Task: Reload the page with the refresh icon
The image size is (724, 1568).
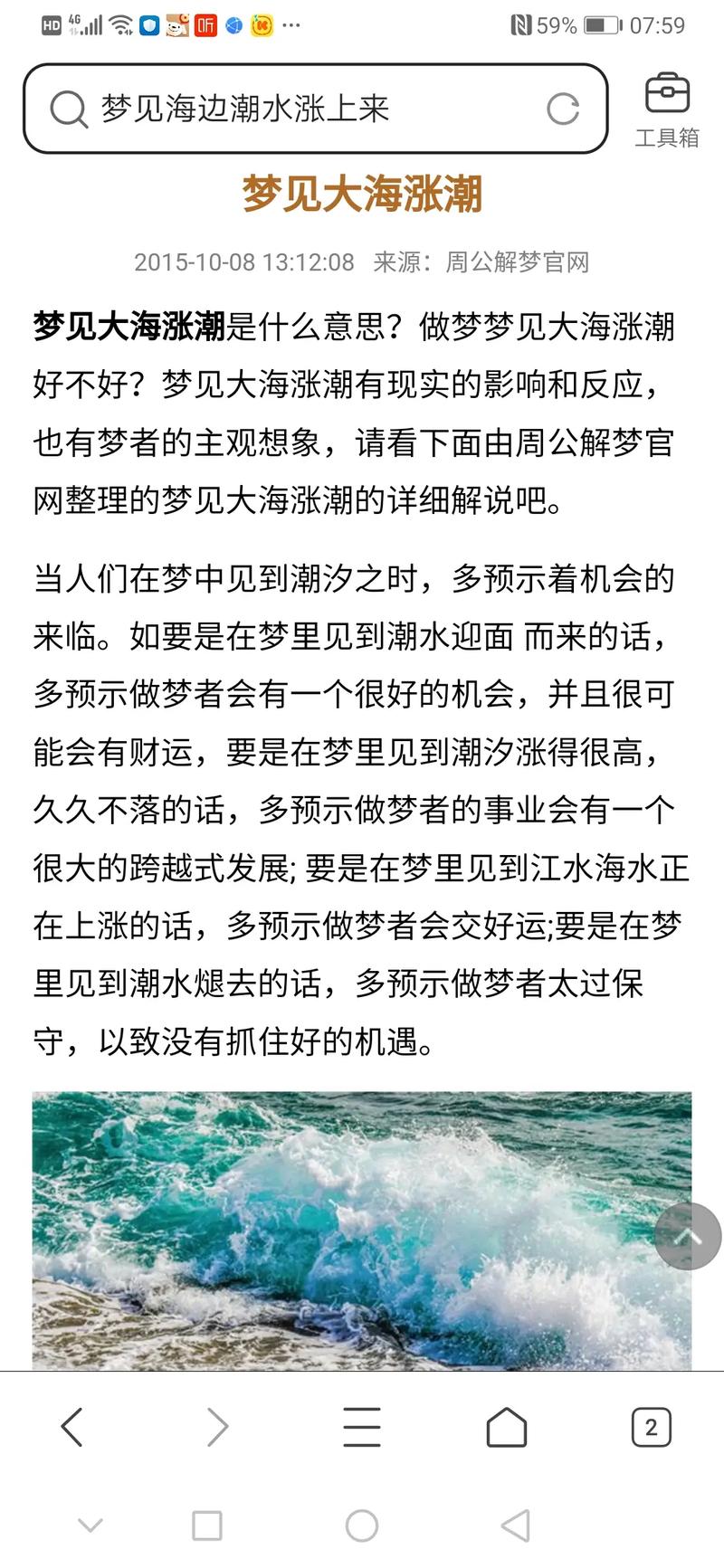Action: coord(563,109)
